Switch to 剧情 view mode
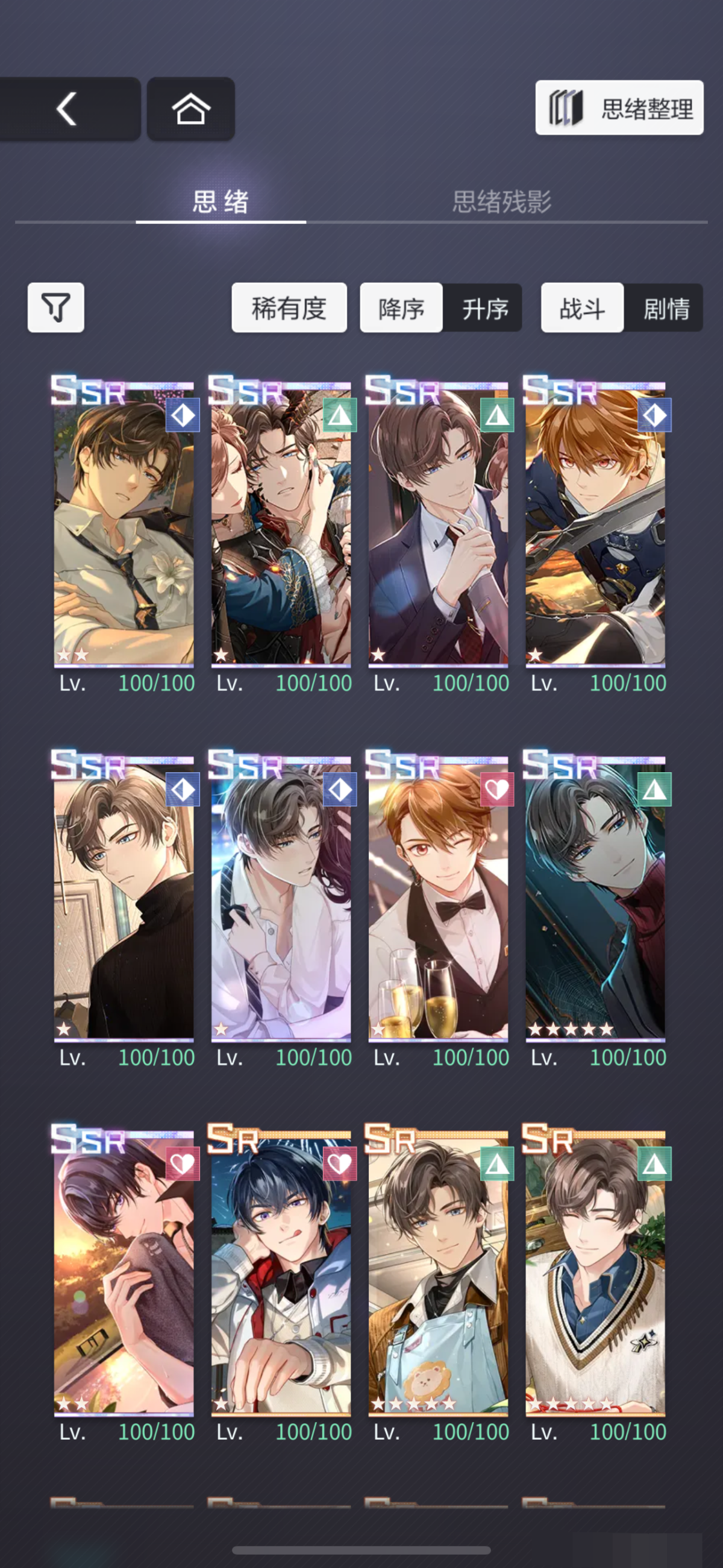The width and height of the screenshot is (723, 1568). click(666, 308)
